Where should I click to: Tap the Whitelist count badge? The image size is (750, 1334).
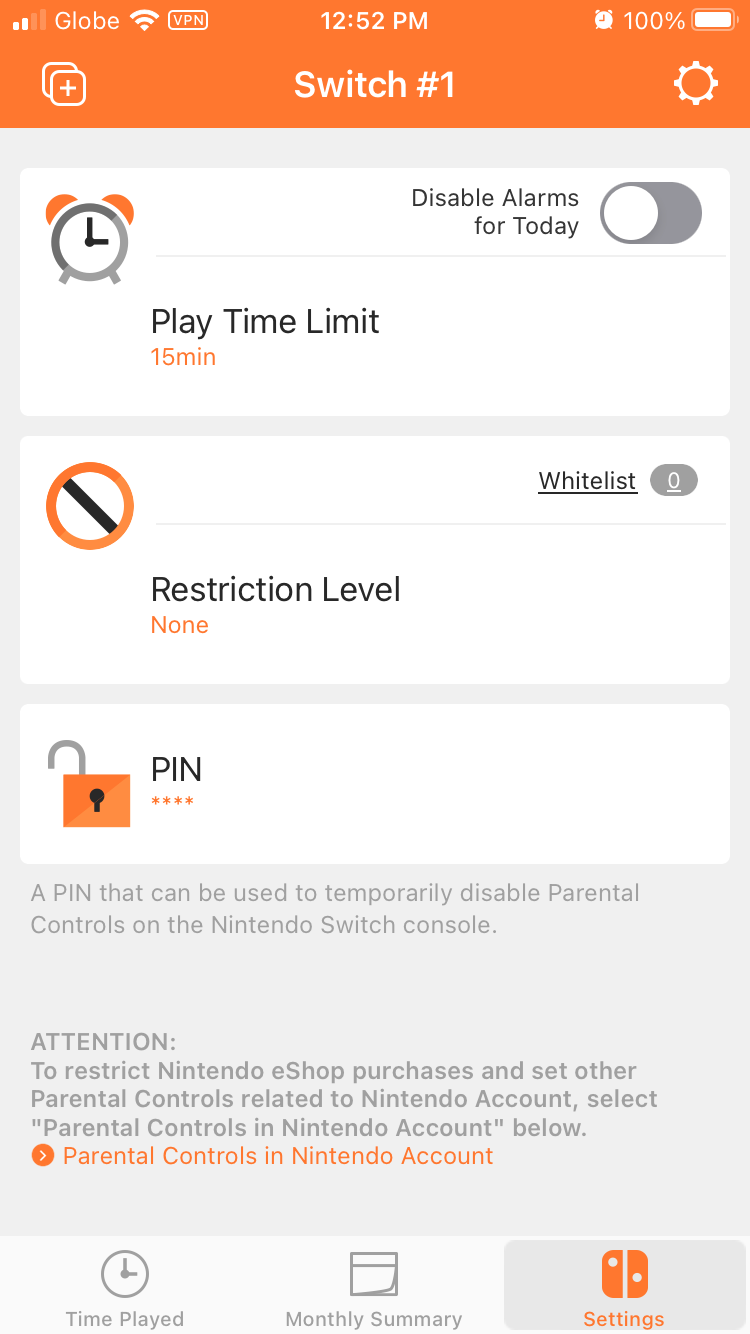pos(673,480)
